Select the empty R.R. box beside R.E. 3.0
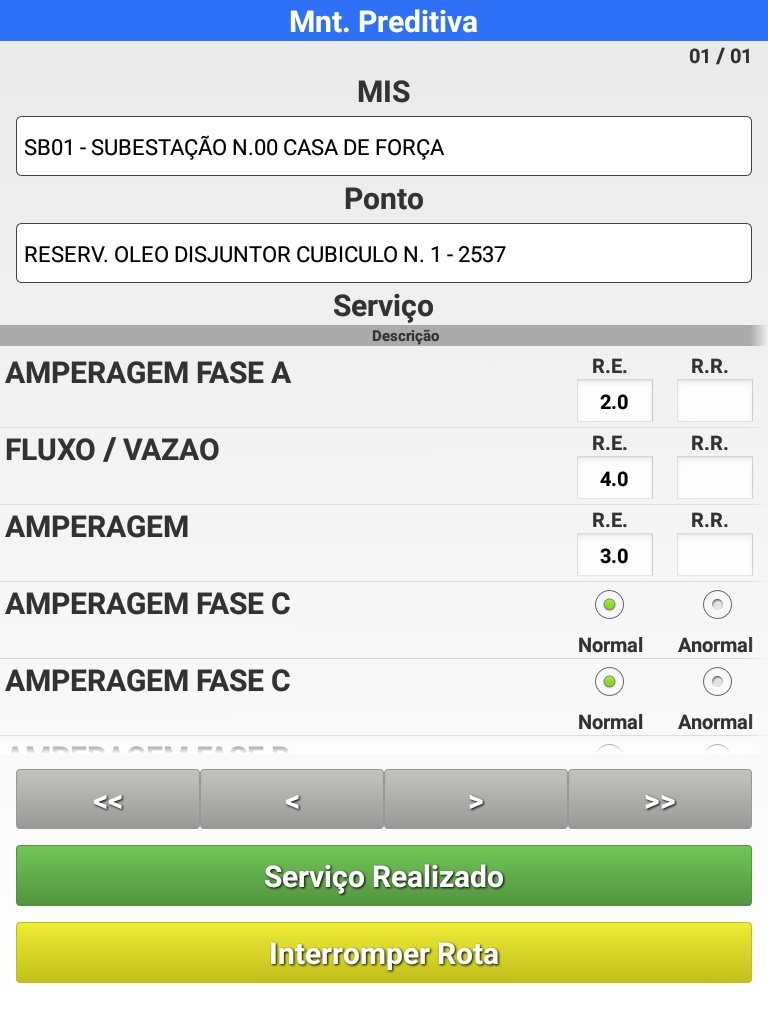Image resolution: width=768 pixels, height=1024 pixels. tap(714, 555)
